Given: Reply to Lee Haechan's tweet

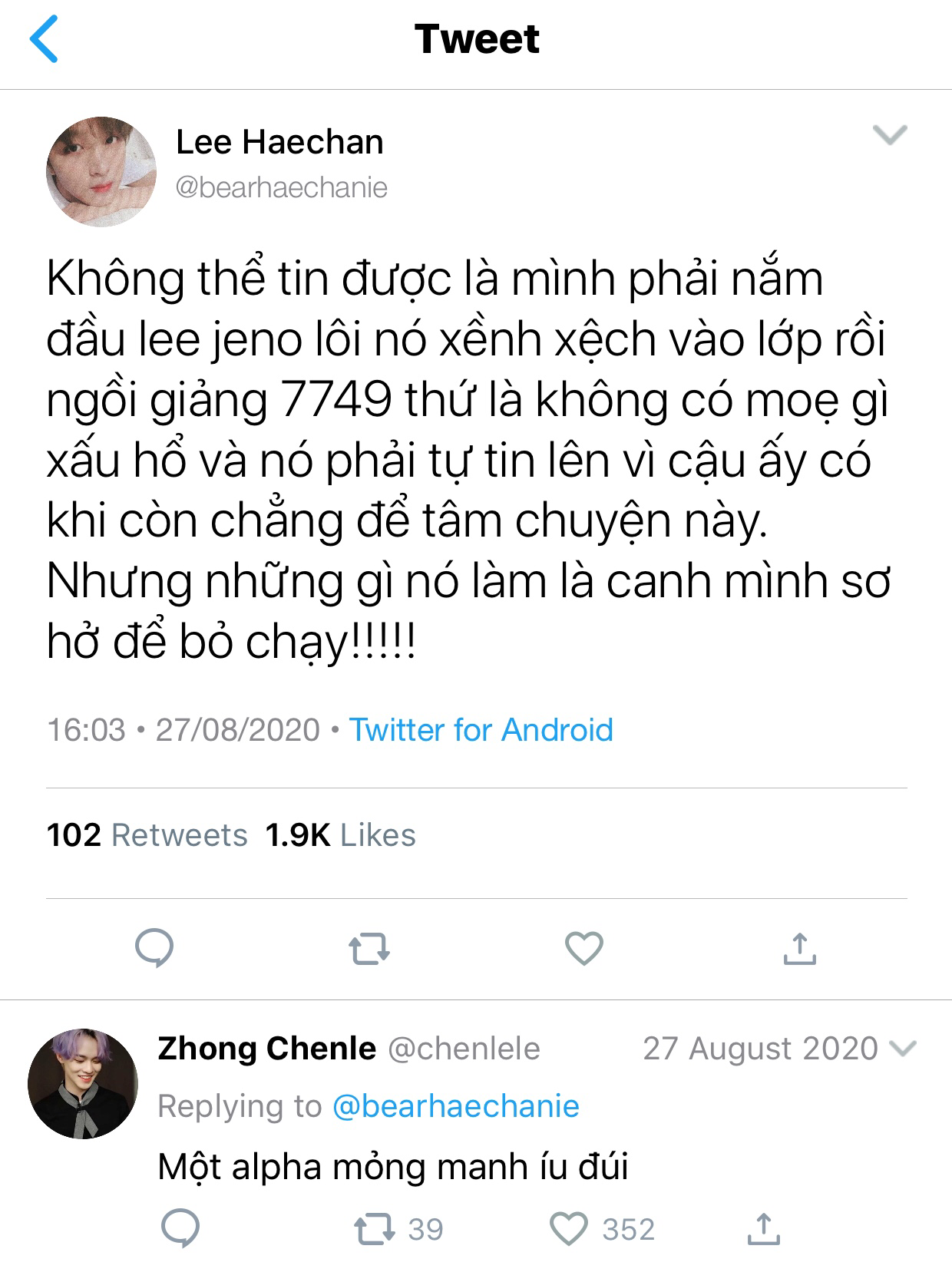Looking at the screenshot, I should click(154, 949).
